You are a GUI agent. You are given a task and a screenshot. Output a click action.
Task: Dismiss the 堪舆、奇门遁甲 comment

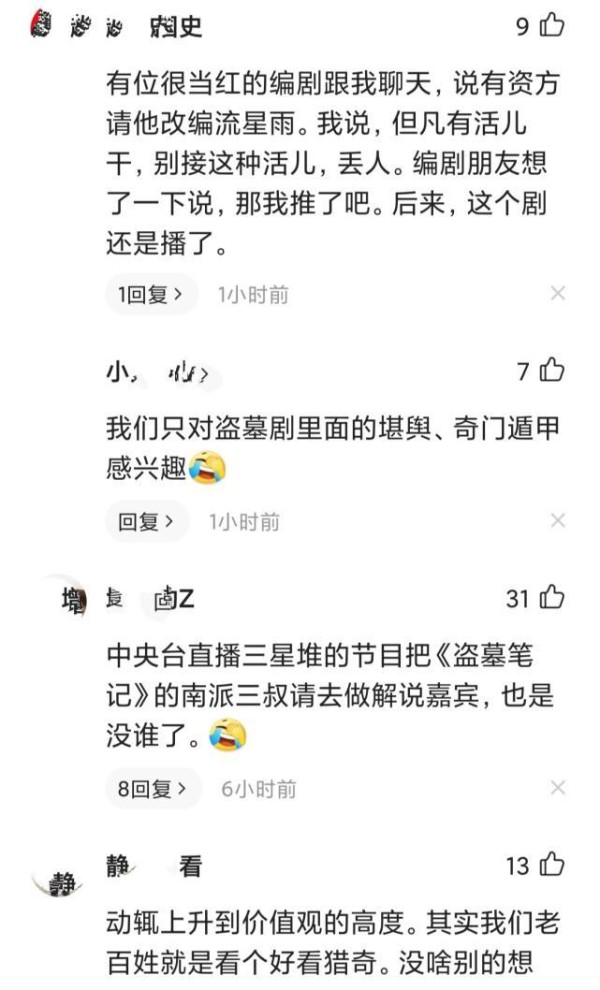pos(558,521)
